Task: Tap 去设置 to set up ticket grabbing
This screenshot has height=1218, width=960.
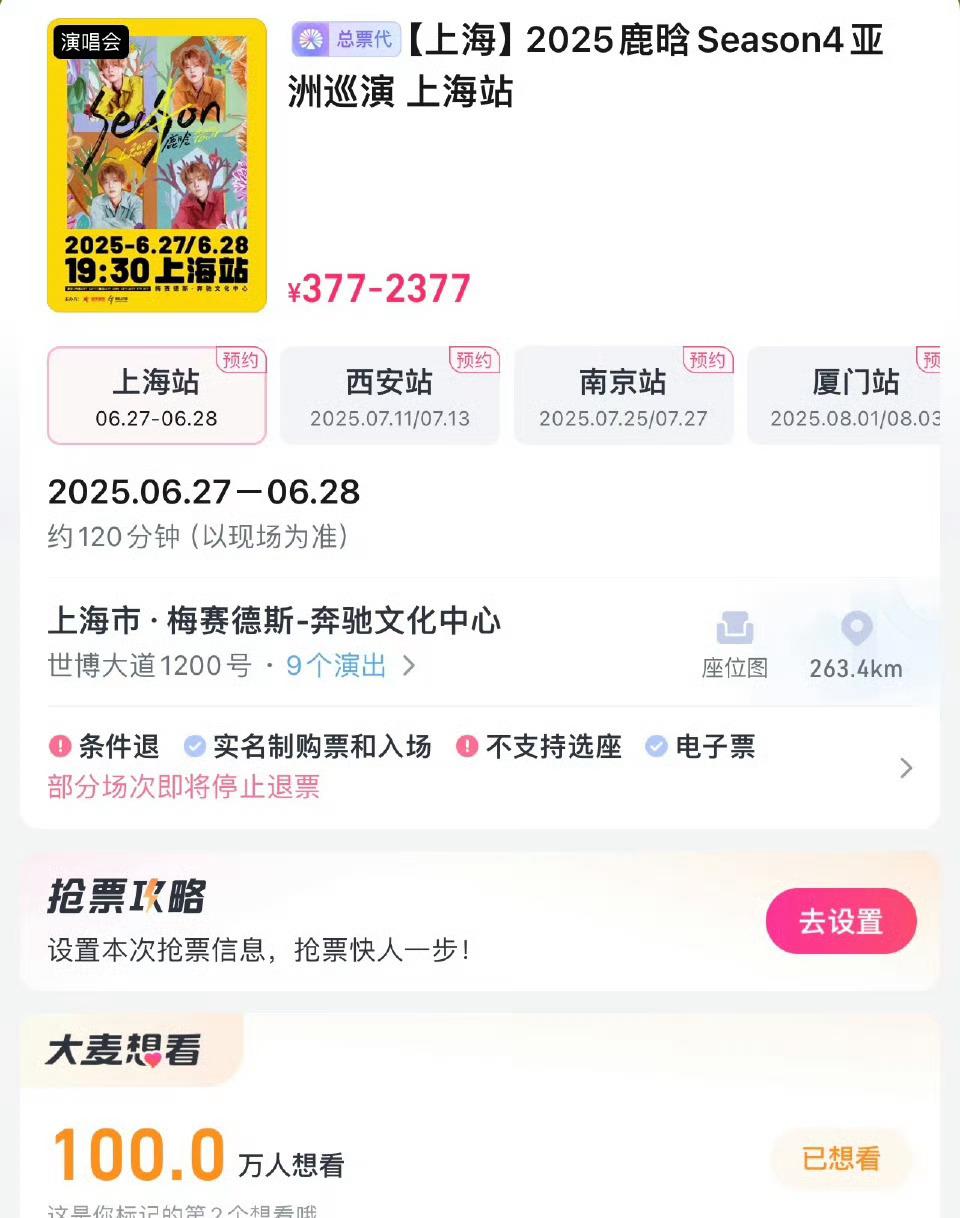Action: pyautogui.click(x=841, y=921)
